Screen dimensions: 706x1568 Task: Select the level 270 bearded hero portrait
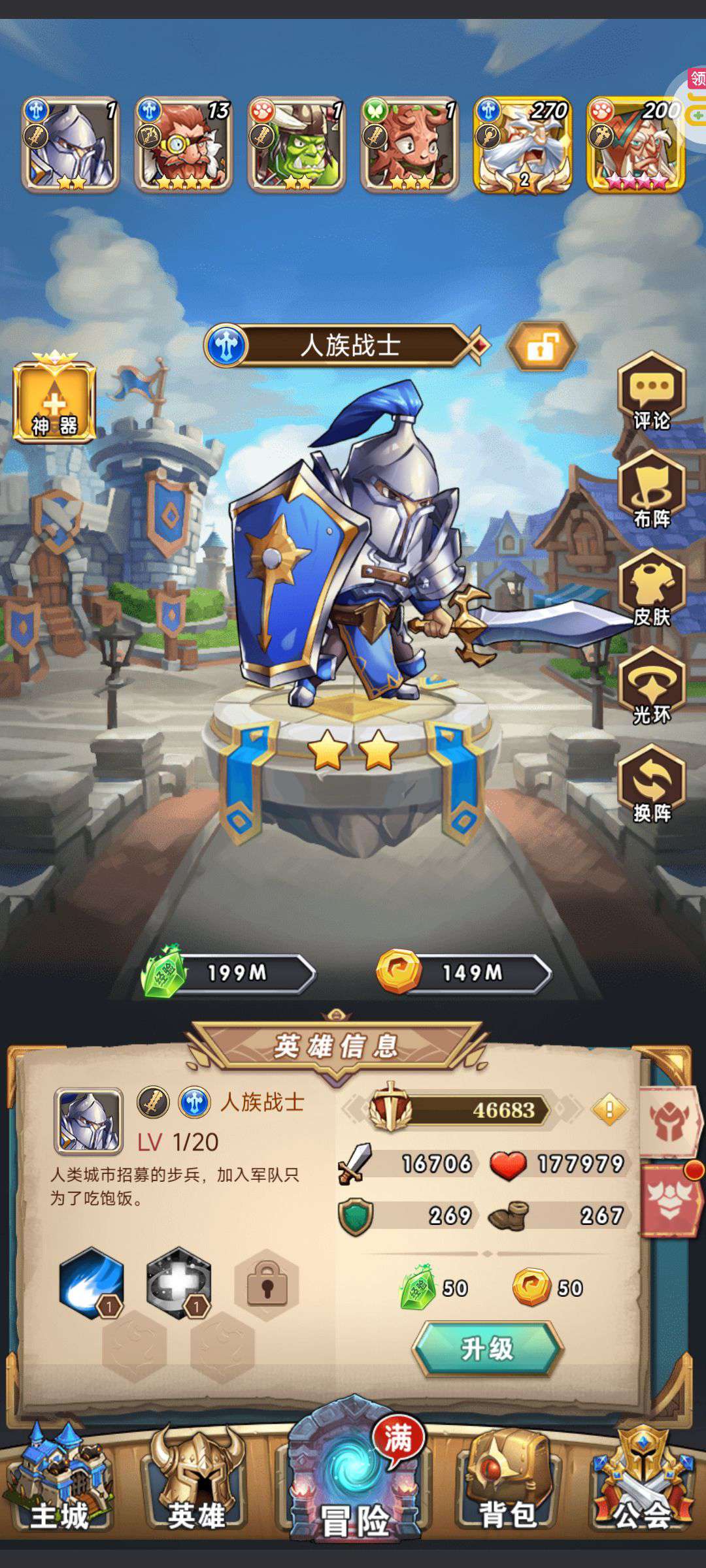[x=523, y=145]
